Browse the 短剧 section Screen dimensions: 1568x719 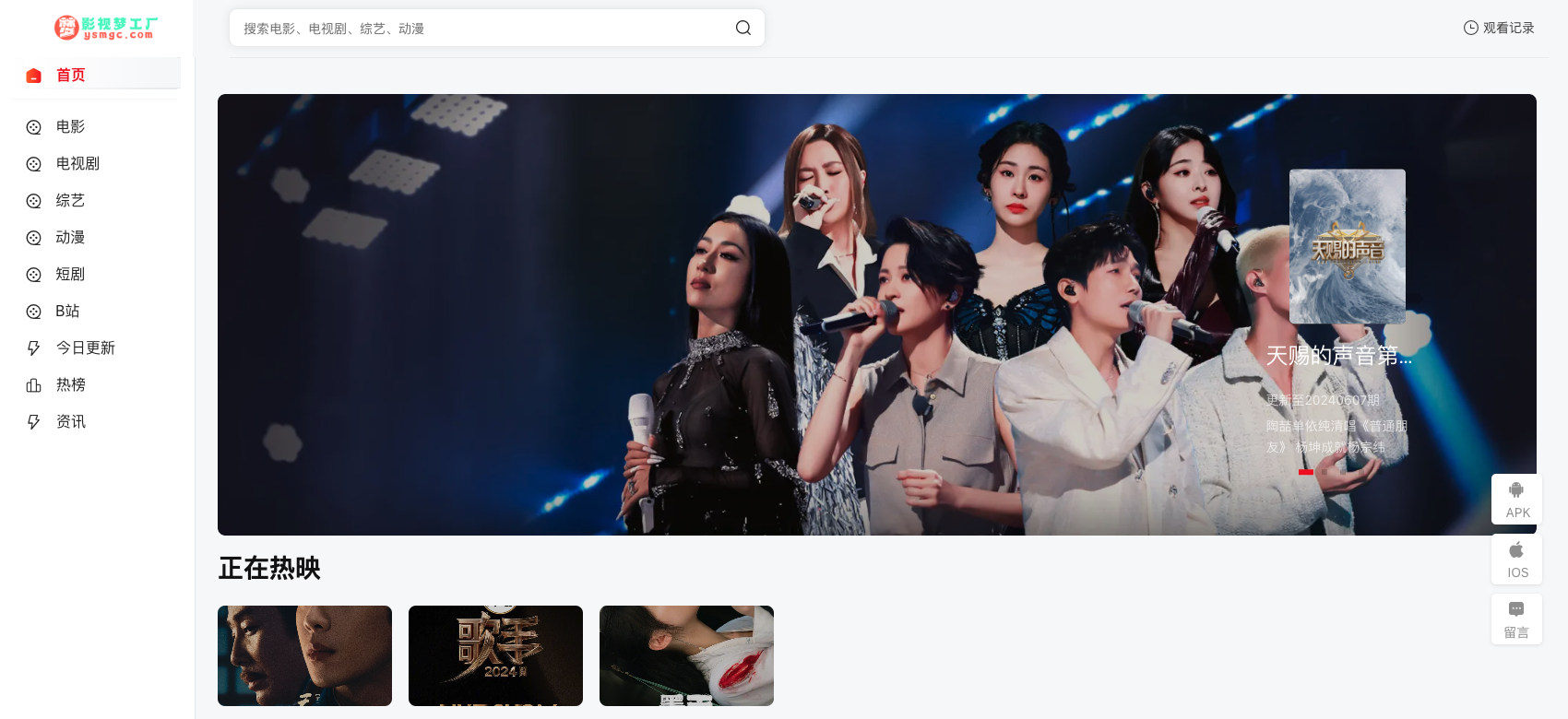(70, 274)
